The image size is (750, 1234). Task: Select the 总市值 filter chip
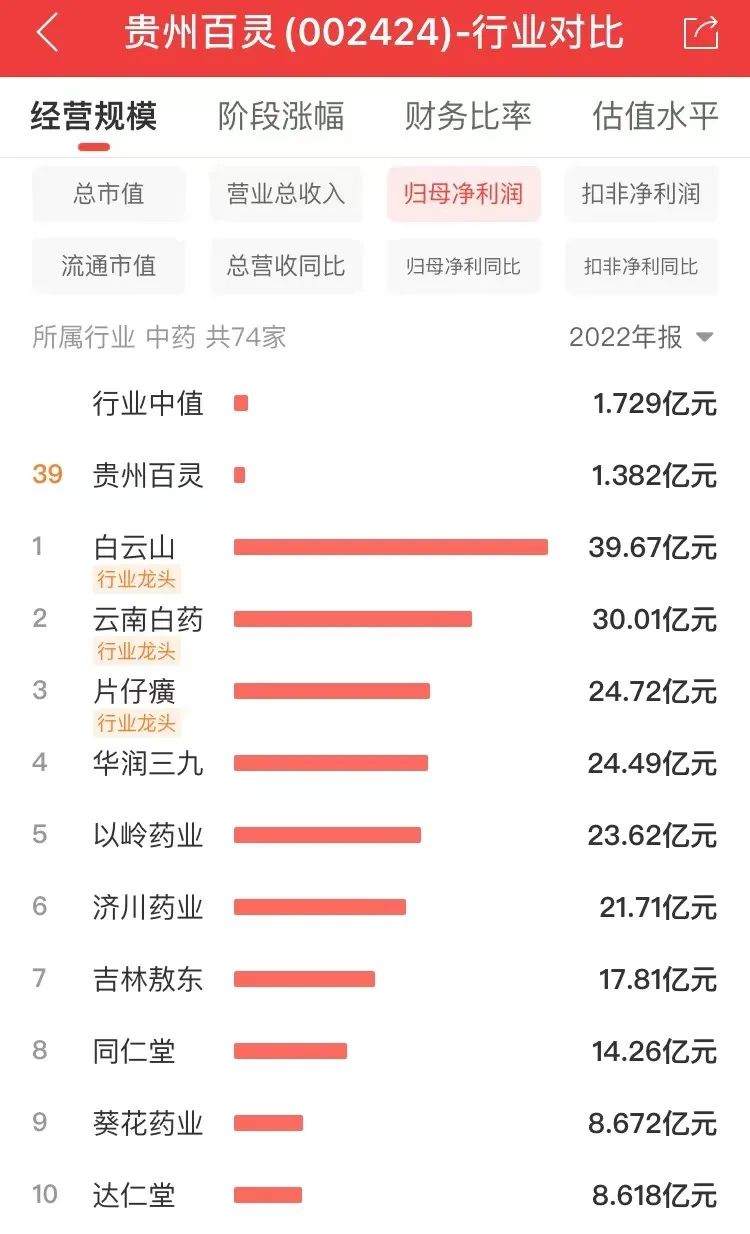pyautogui.click(x=109, y=194)
